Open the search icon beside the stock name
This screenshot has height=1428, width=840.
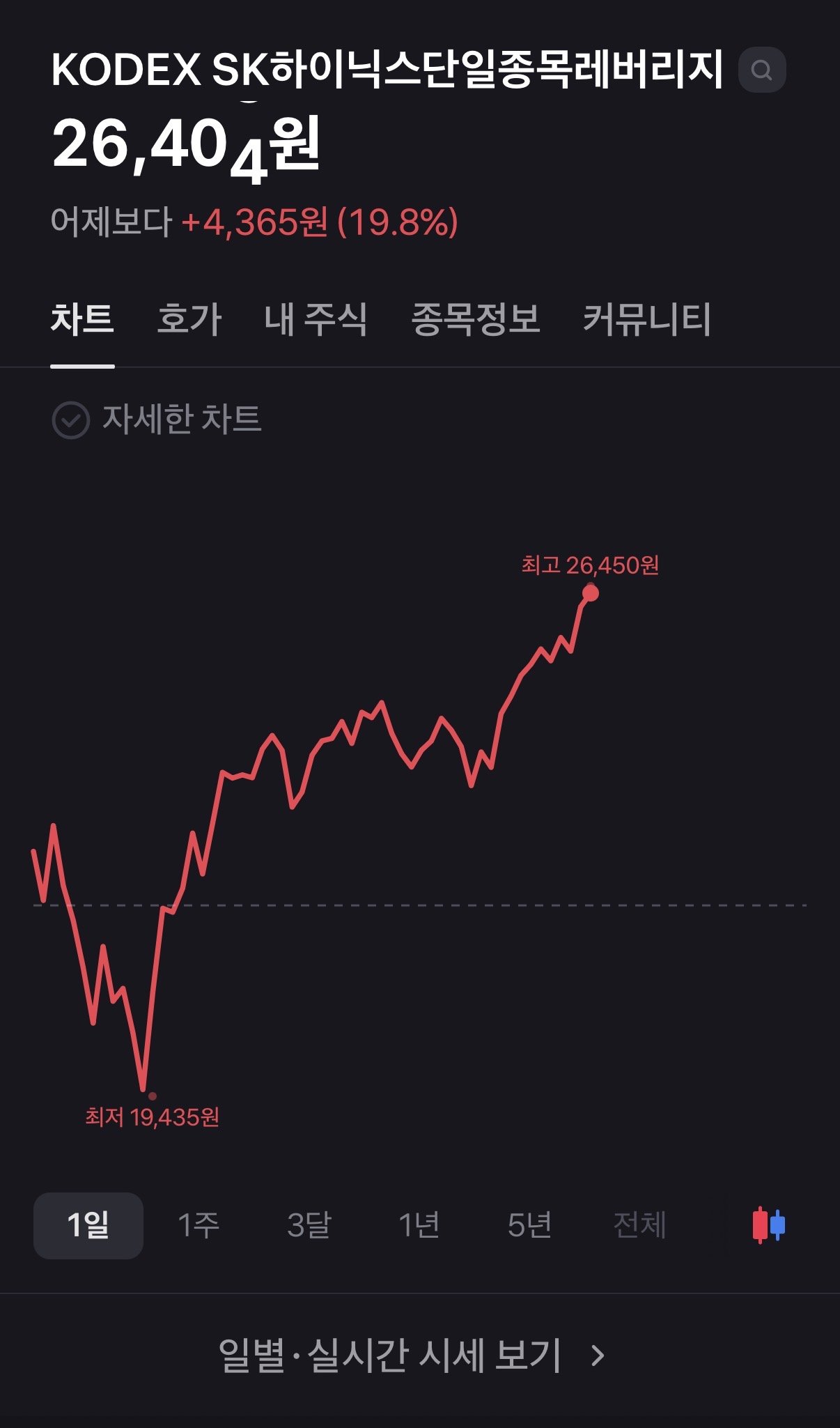pyautogui.click(x=762, y=70)
